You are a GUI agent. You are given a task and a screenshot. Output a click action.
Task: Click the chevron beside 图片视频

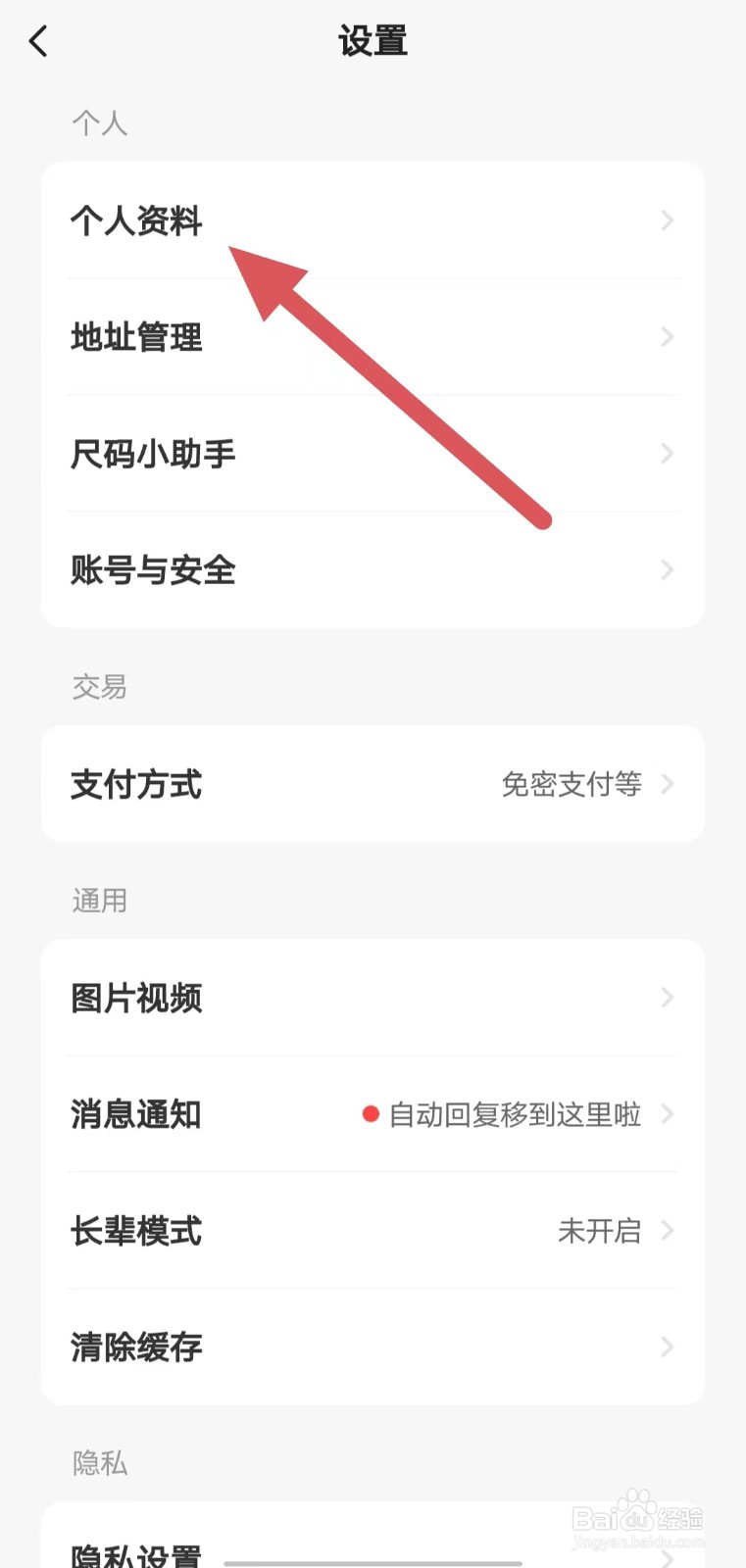coord(668,998)
